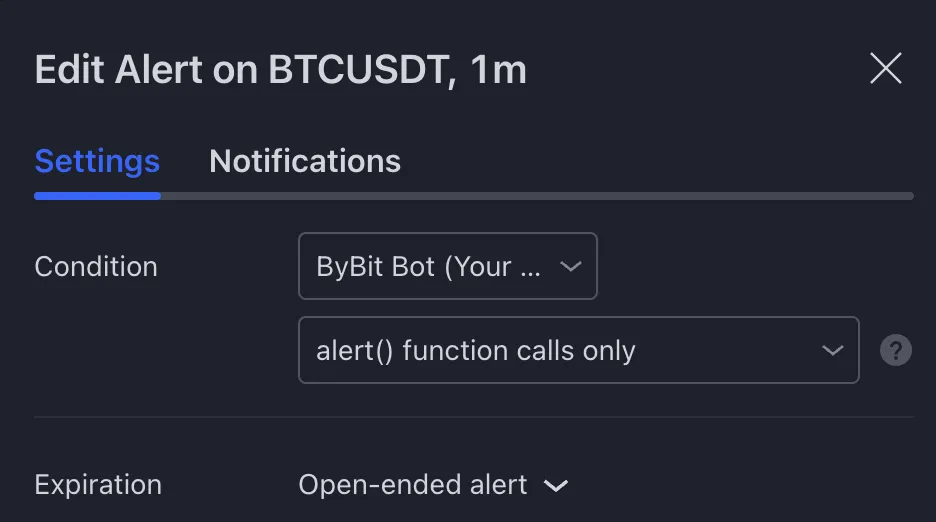Viewport: 936px width, 522px height.
Task: Select the Settings tab
Action: 97,161
